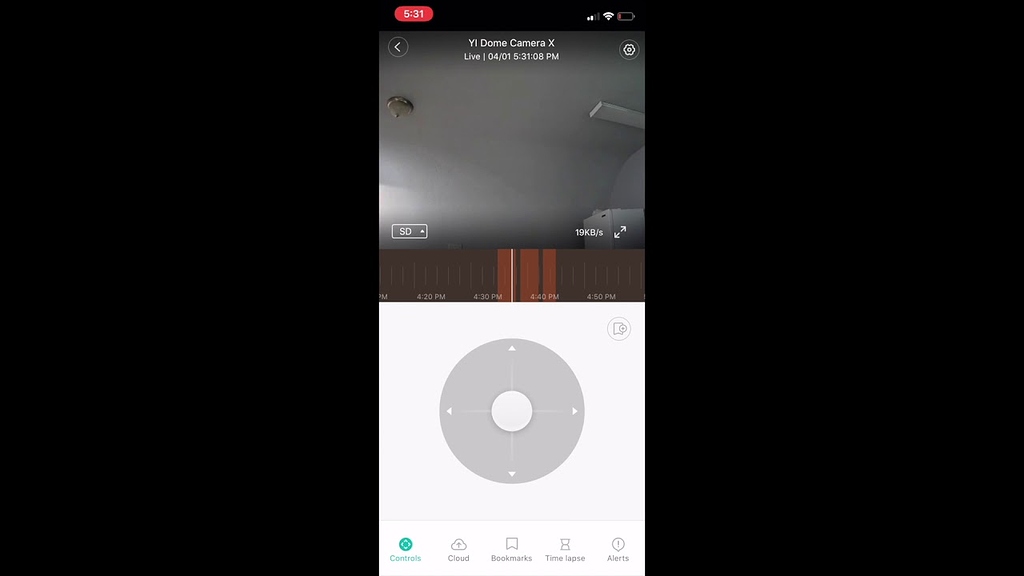Screen dimensions: 1024x576
Task: Tilt the camera up with the arrow
Action: [x=512, y=349]
